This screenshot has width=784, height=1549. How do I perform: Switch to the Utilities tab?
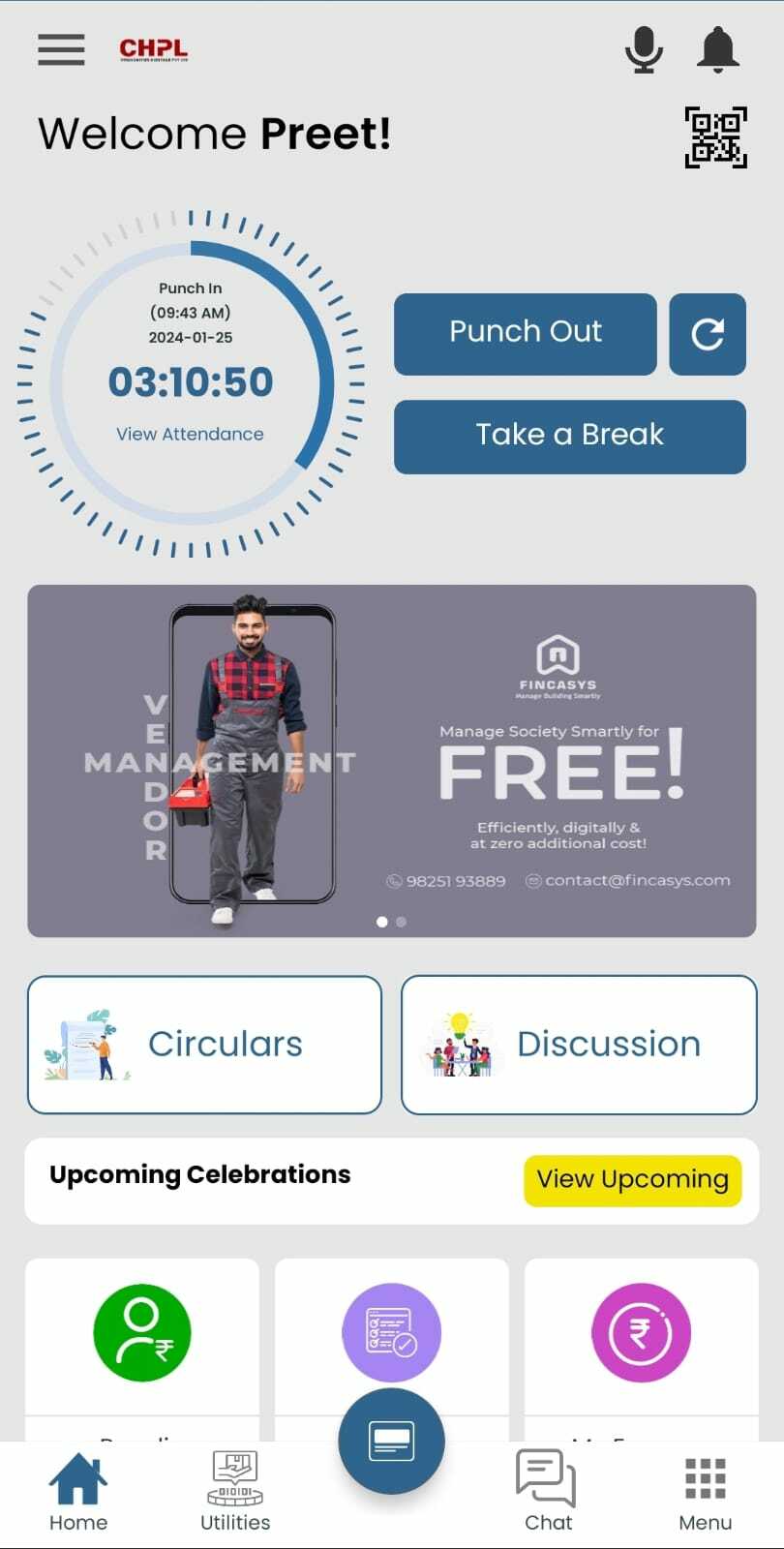pyautogui.click(x=235, y=1492)
